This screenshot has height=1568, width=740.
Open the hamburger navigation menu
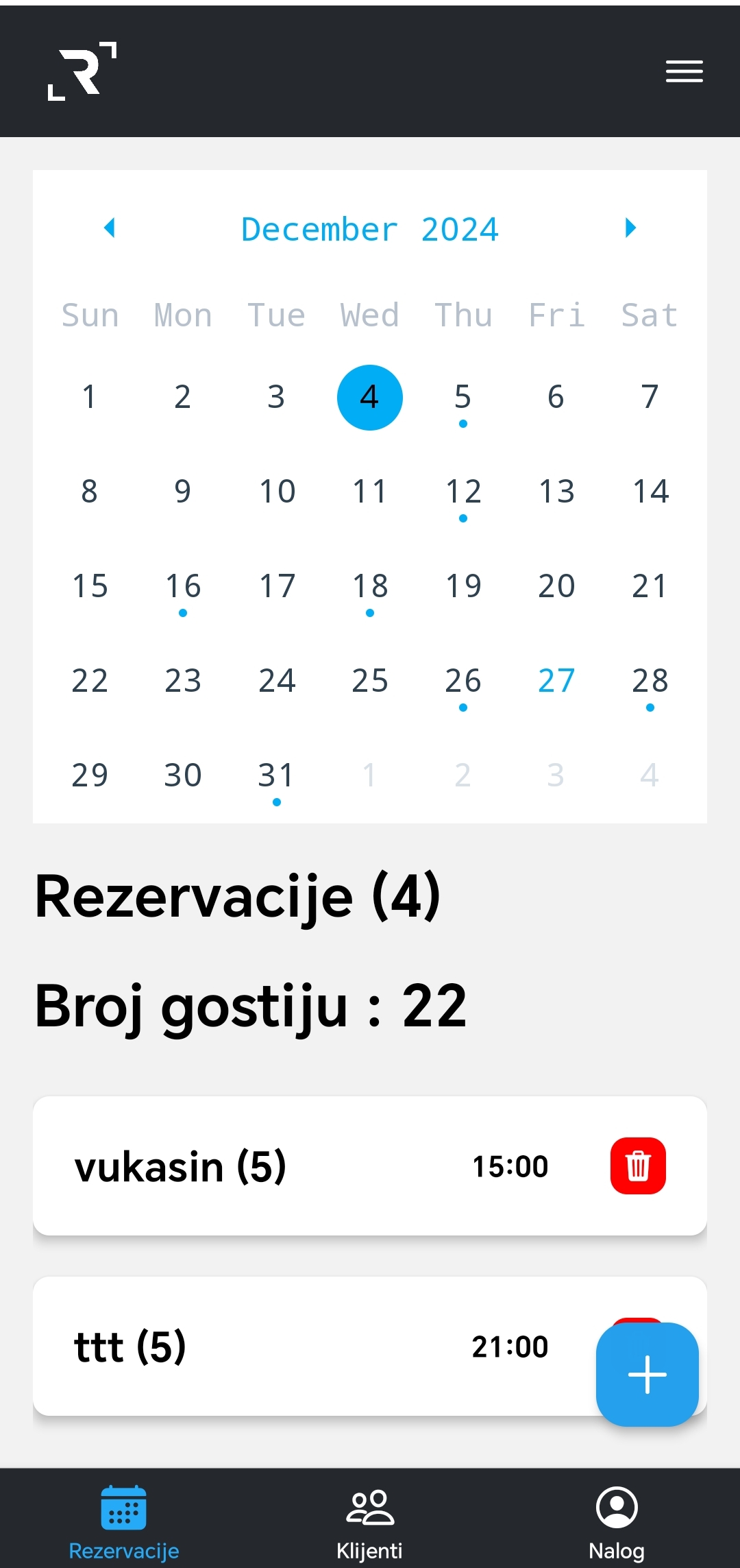684,71
